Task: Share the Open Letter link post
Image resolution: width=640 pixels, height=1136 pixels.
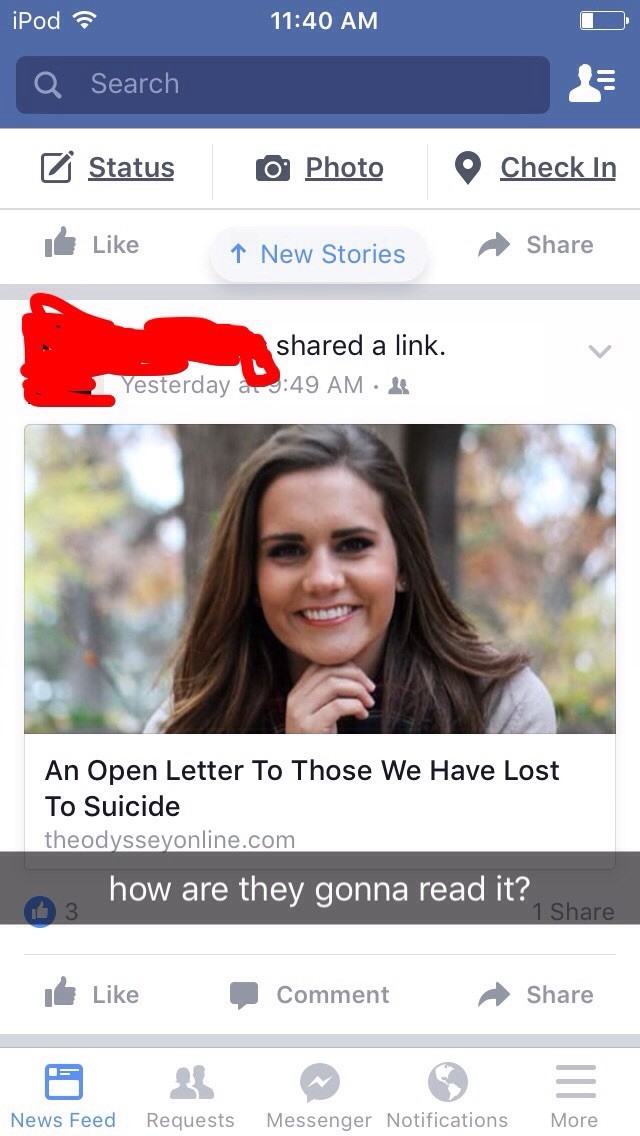Action: [536, 995]
